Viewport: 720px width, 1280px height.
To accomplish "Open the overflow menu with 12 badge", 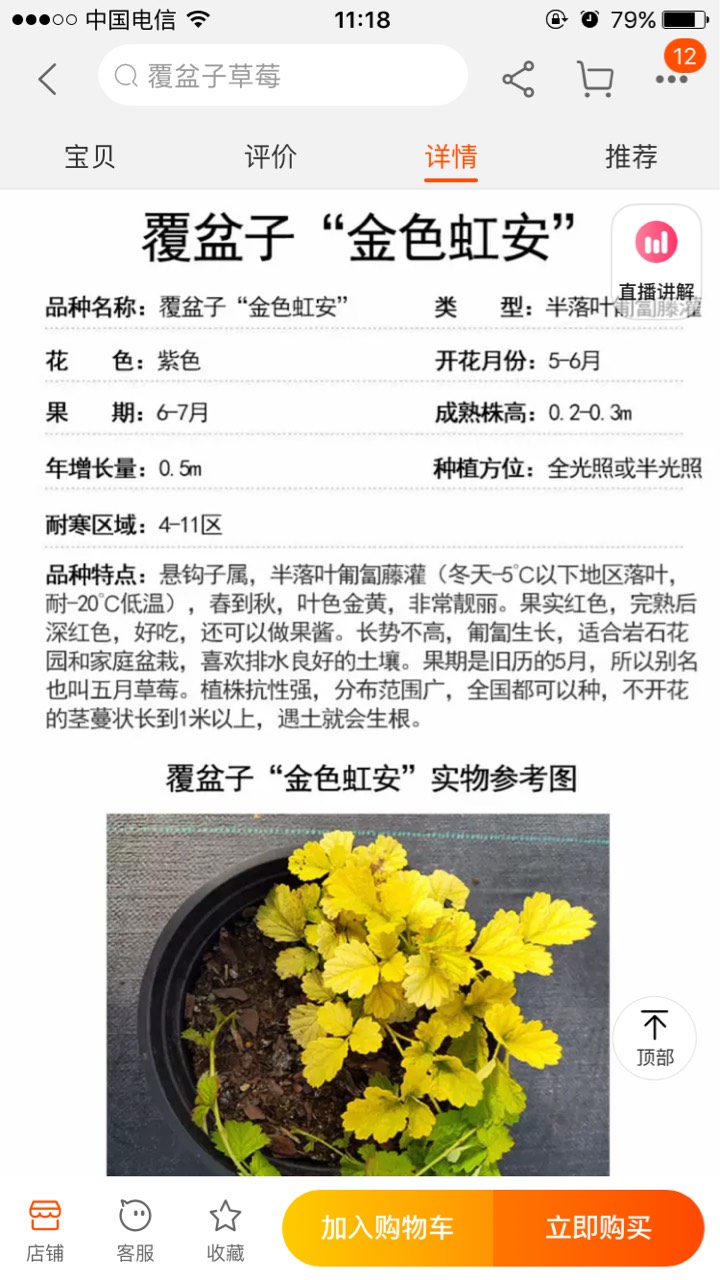I will point(671,77).
